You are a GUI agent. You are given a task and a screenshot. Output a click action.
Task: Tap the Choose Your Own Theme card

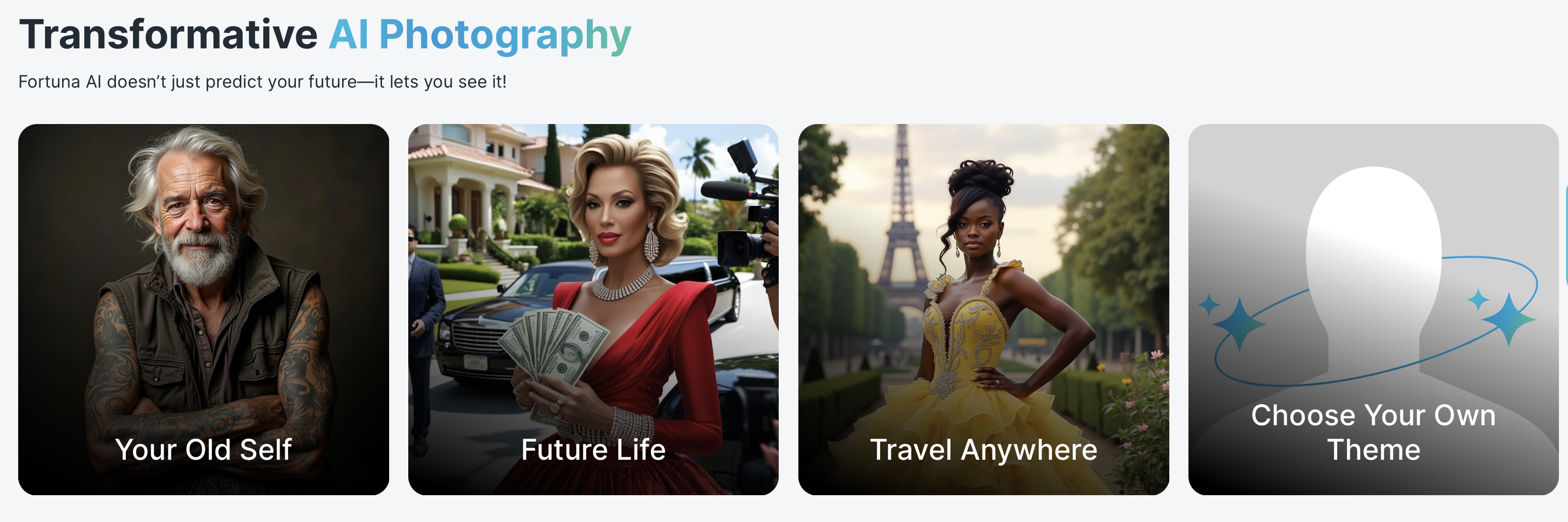(x=1373, y=309)
